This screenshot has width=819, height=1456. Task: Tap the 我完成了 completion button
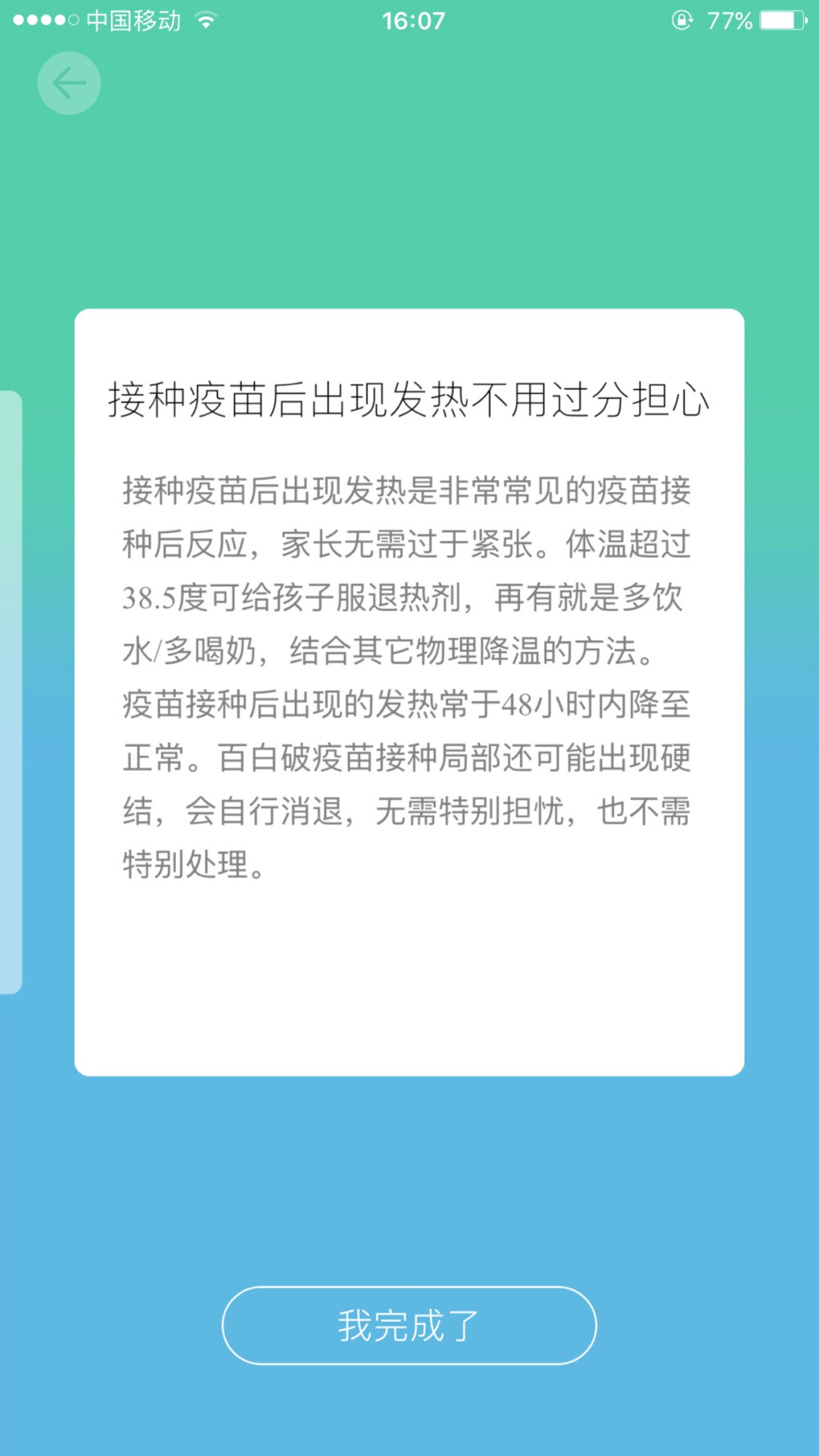(409, 1325)
